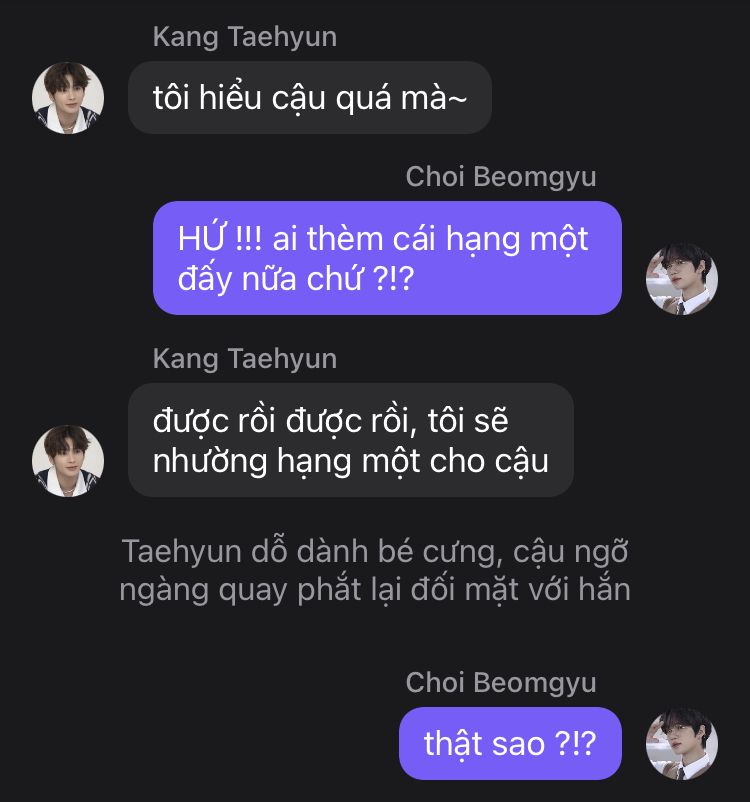Tap Choi Beomgyu's avatar beside the "HỨ !!!" message
The image size is (750, 802).
tap(682, 280)
